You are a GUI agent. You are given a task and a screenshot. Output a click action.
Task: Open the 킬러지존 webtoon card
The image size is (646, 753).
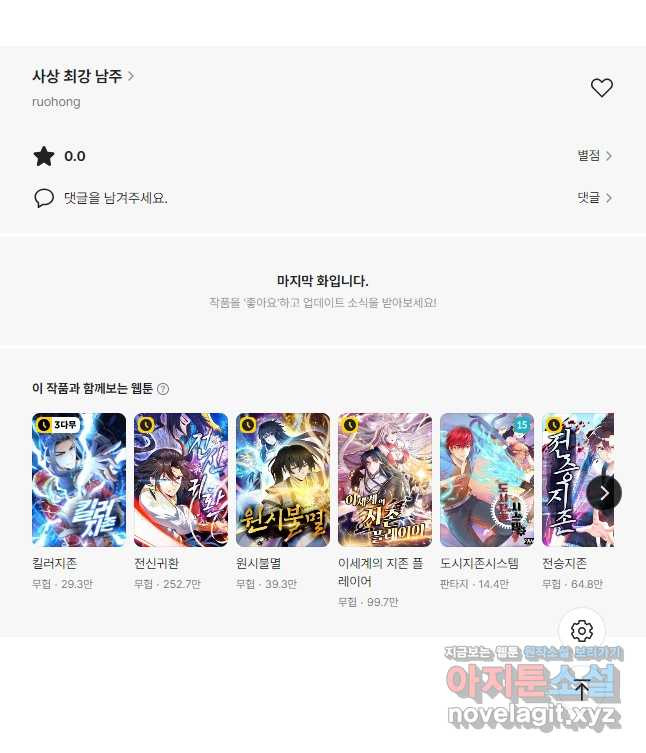79,480
